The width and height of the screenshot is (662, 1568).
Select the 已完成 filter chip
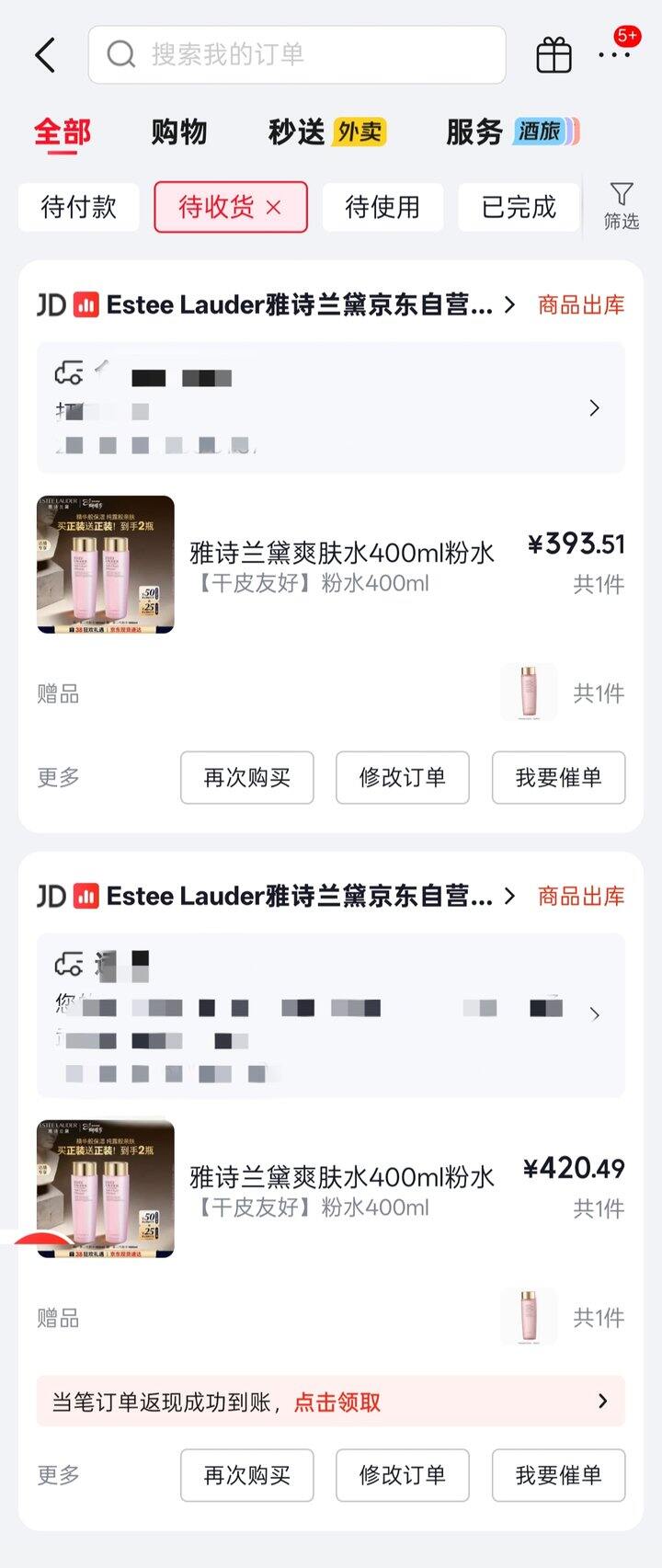(519, 208)
